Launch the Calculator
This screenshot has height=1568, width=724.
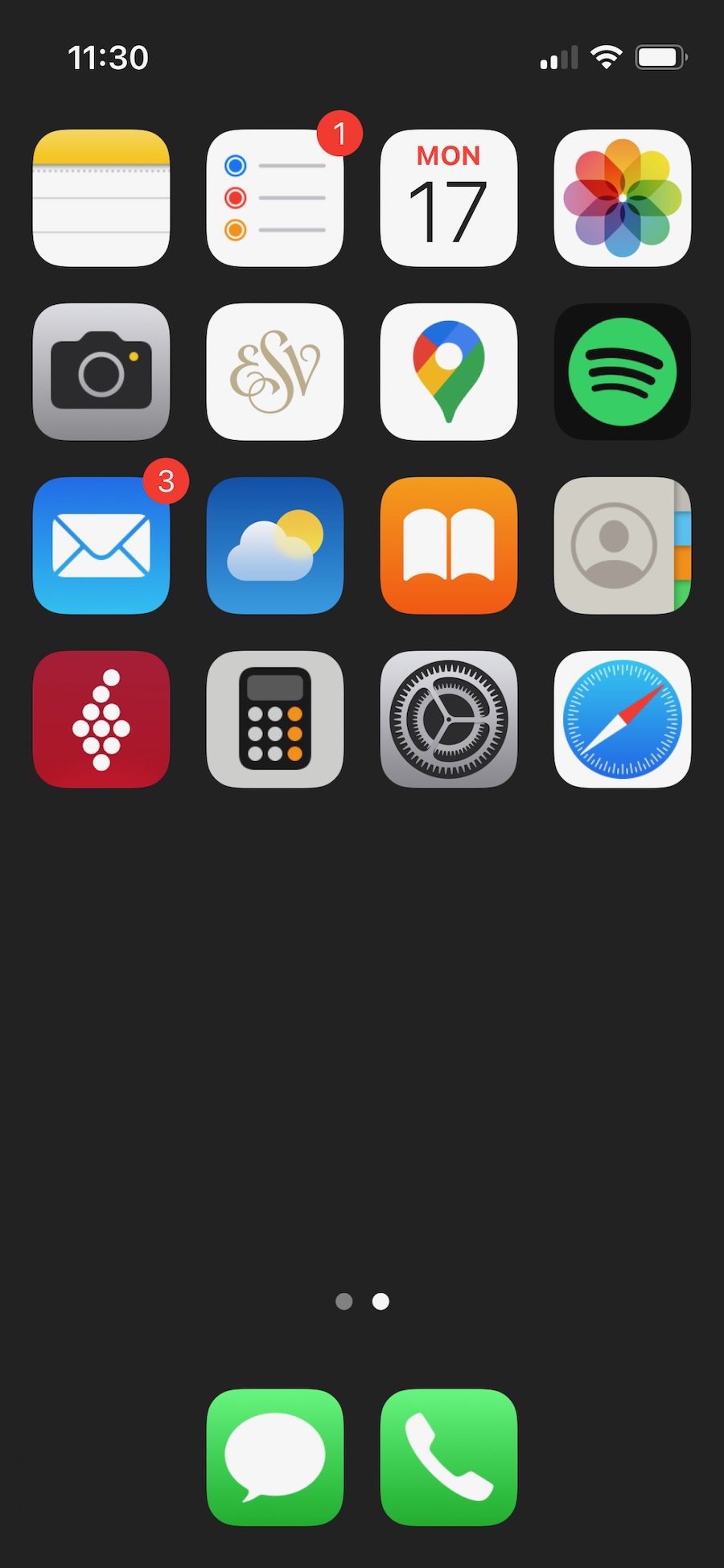click(x=275, y=719)
